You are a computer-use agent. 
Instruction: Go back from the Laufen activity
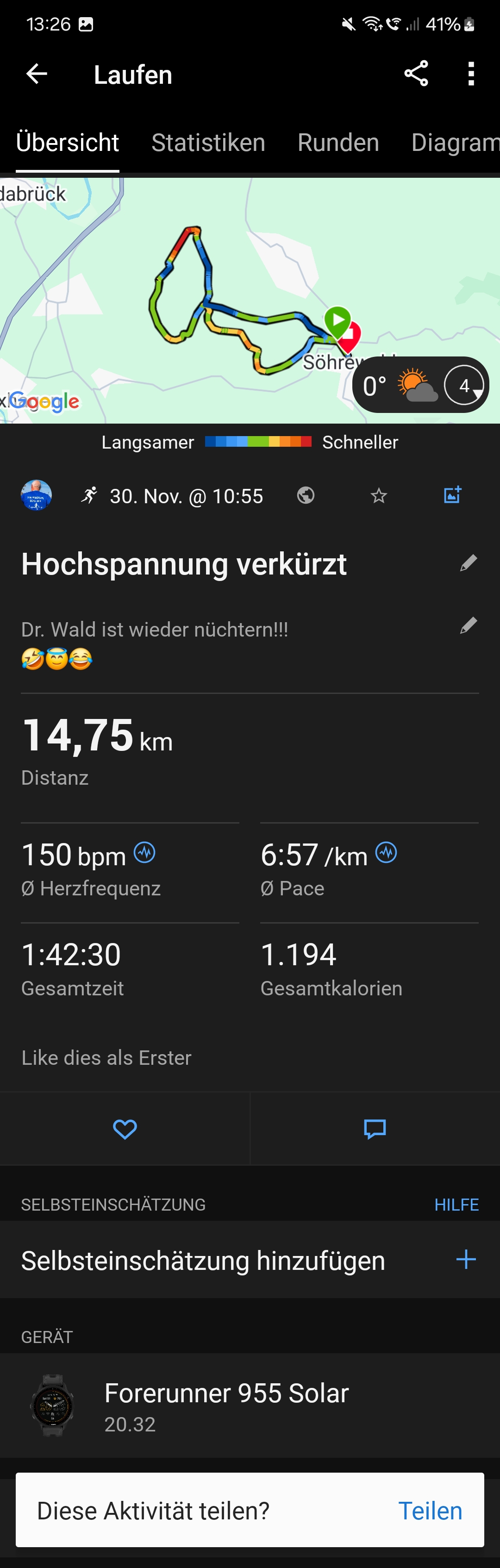37,74
